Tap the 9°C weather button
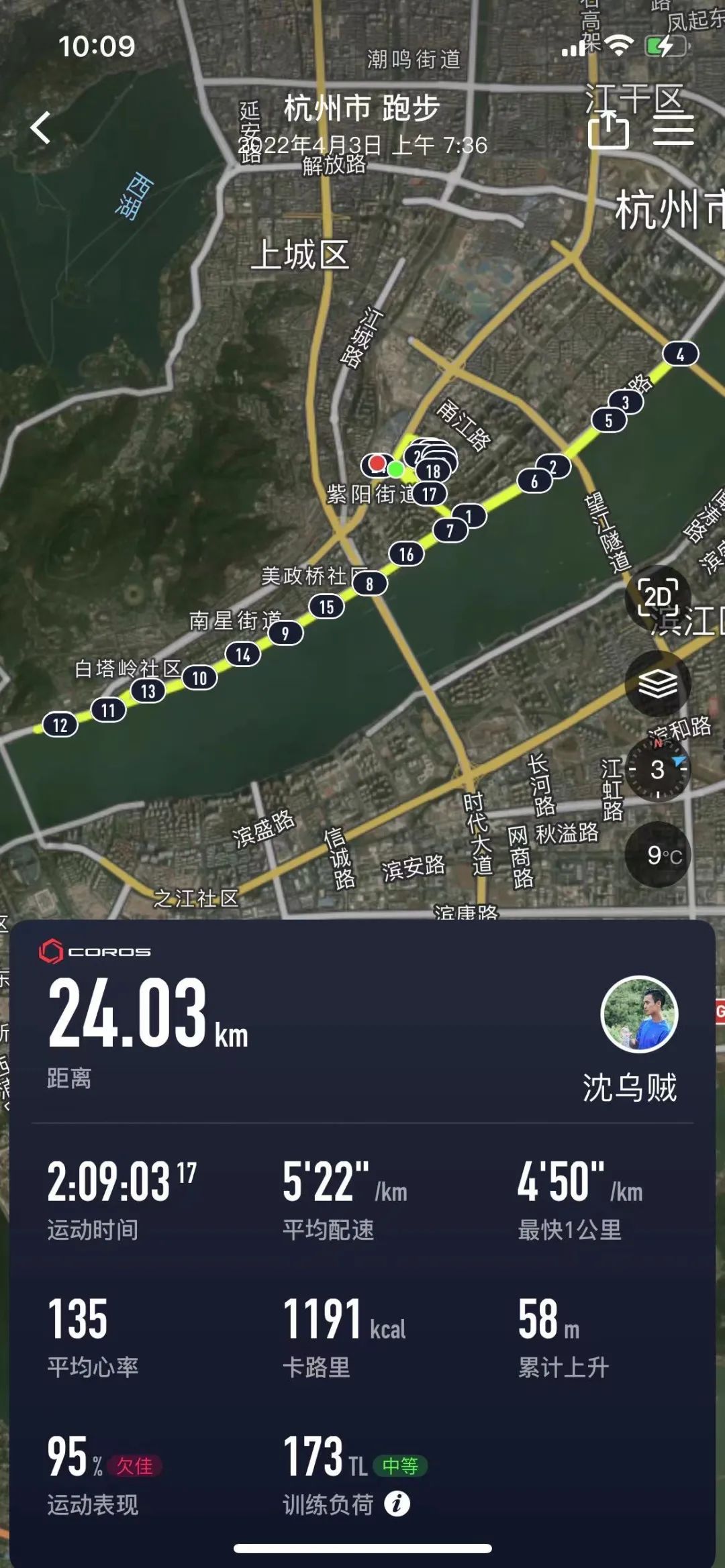 (657, 855)
